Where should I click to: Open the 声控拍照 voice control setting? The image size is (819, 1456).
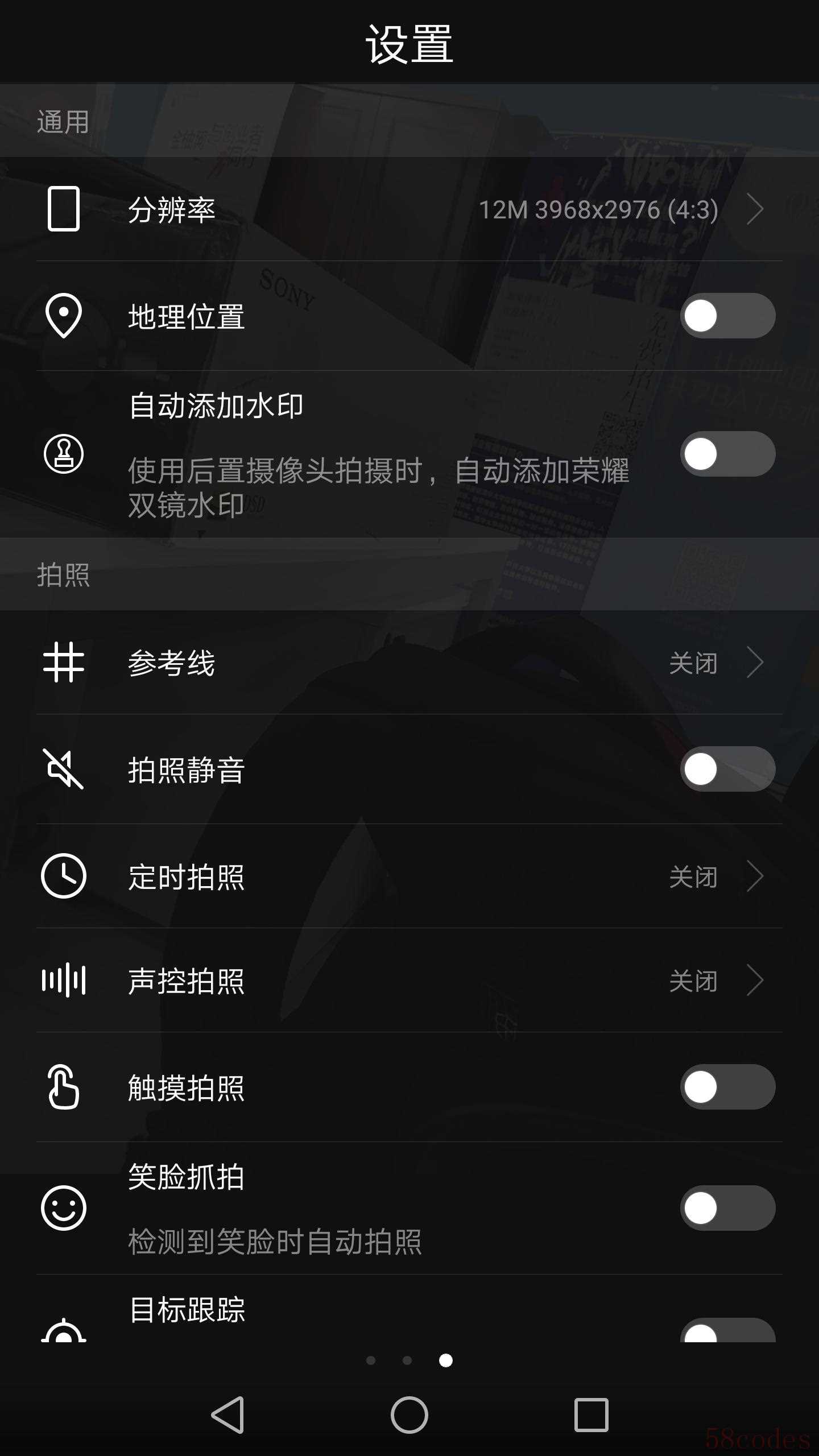click(x=409, y=981)
